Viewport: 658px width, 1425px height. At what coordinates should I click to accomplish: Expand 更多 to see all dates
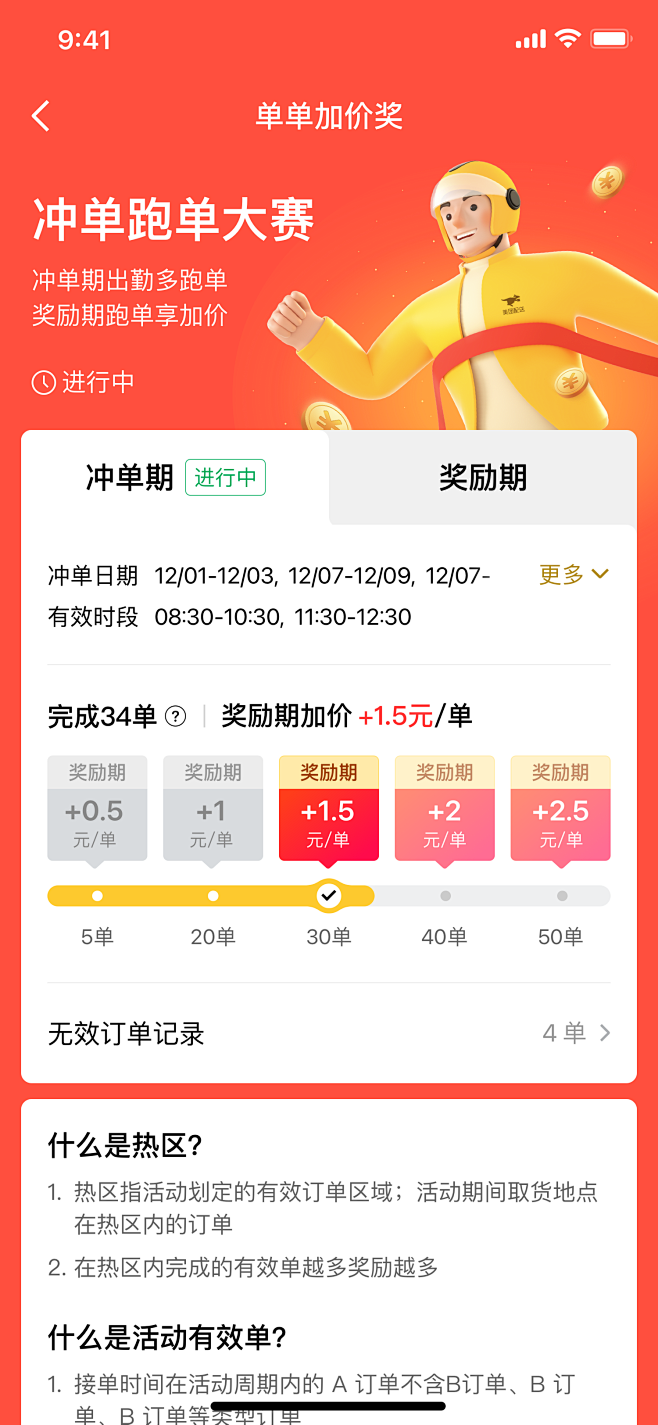574,574
